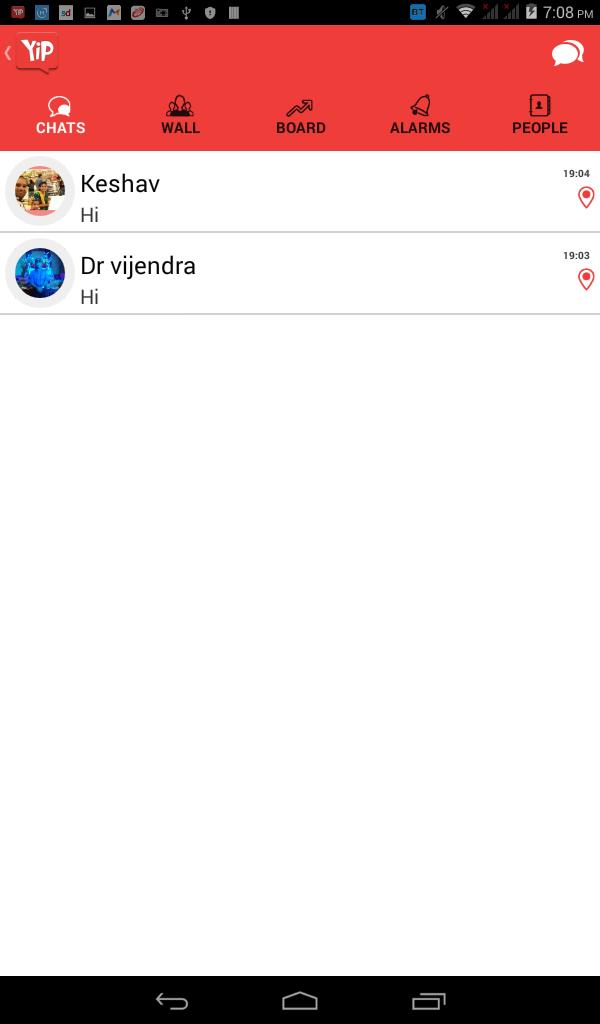Tap the system back button
The image size is (600, 1024).
point(172,1000)
